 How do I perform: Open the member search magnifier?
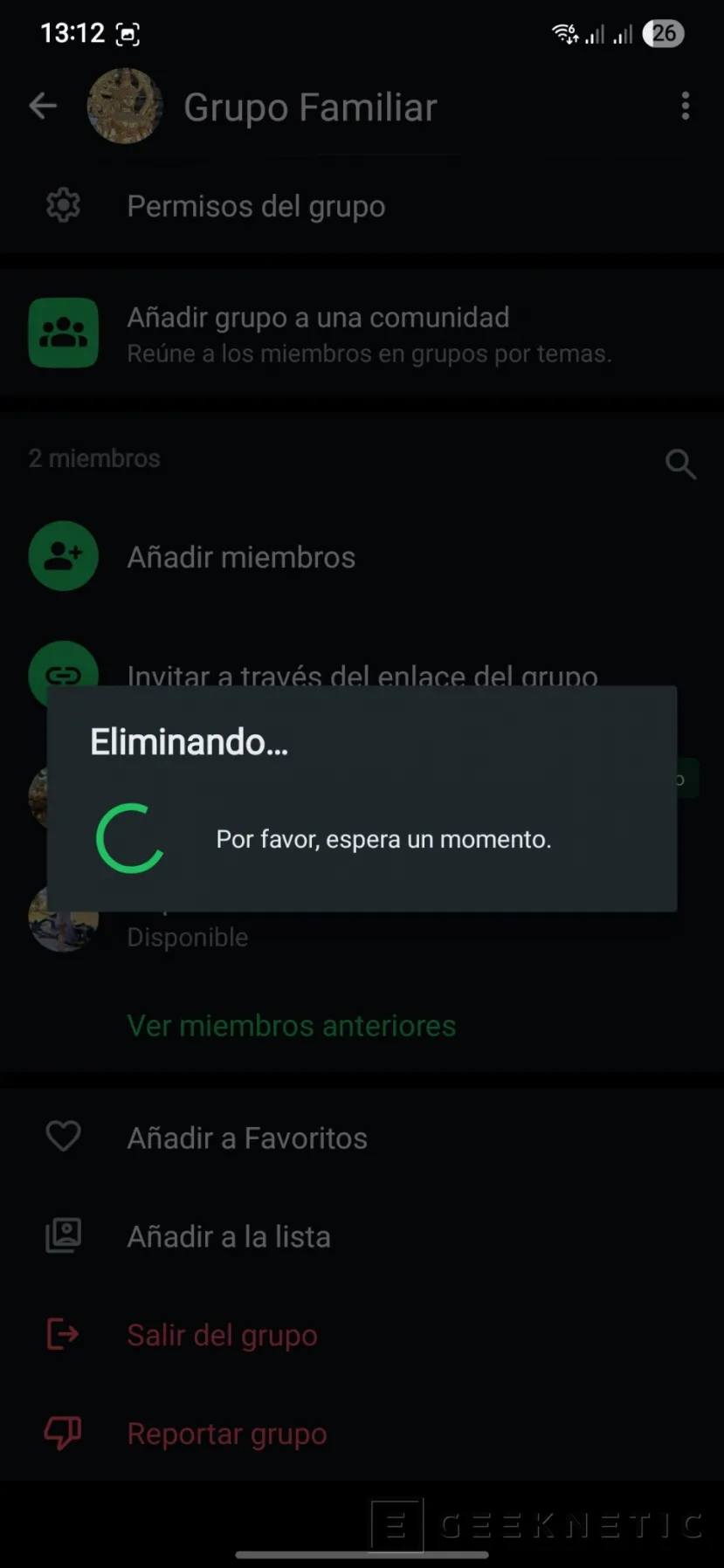pyautogui.click(x=680, y=464)
